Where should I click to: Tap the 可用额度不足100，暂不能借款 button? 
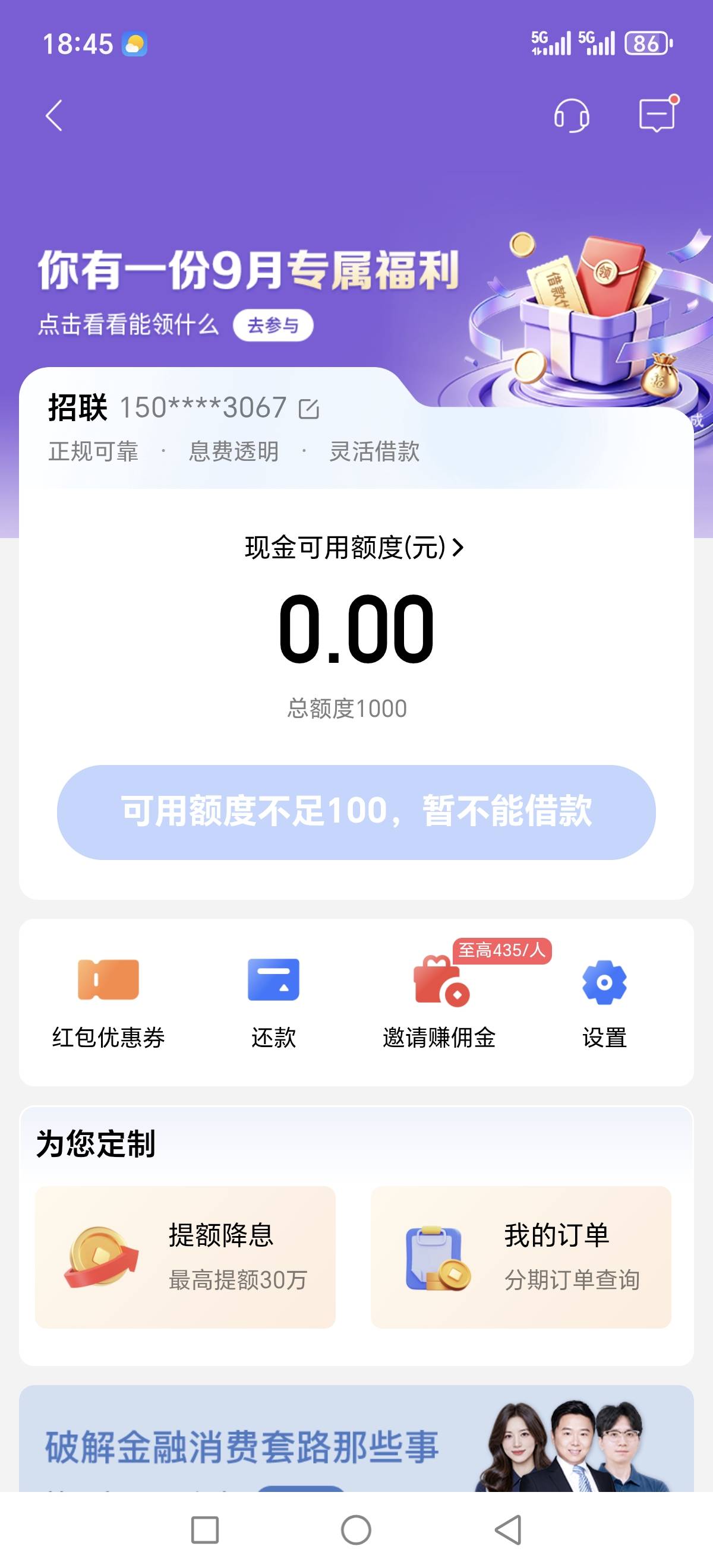coord(356,812)
